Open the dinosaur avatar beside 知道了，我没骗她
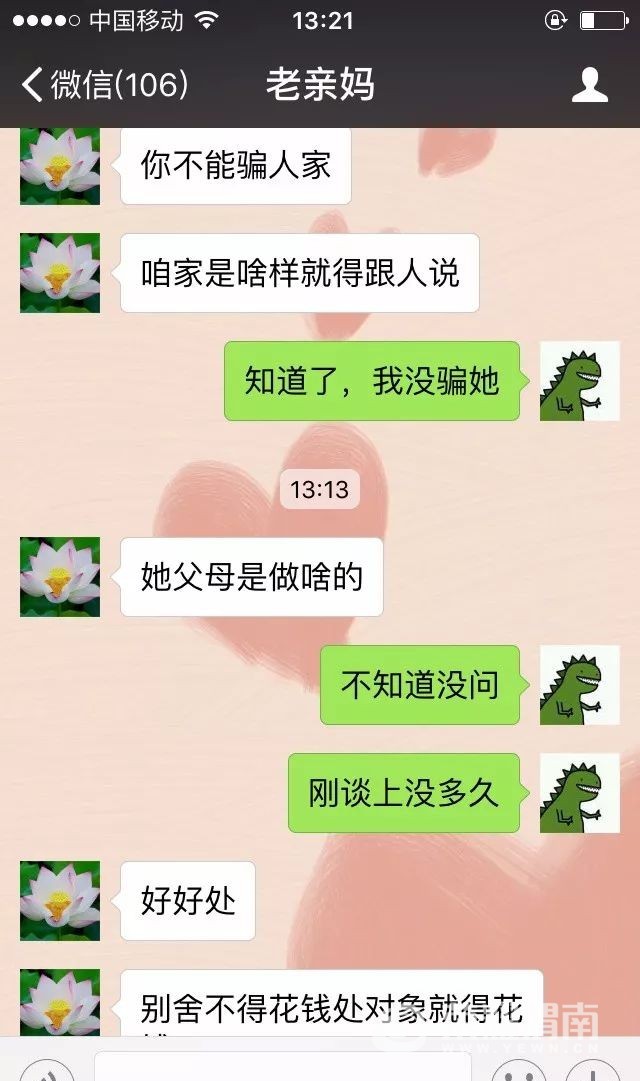Viewport: 640px width, 1081px height. point(579,381)
